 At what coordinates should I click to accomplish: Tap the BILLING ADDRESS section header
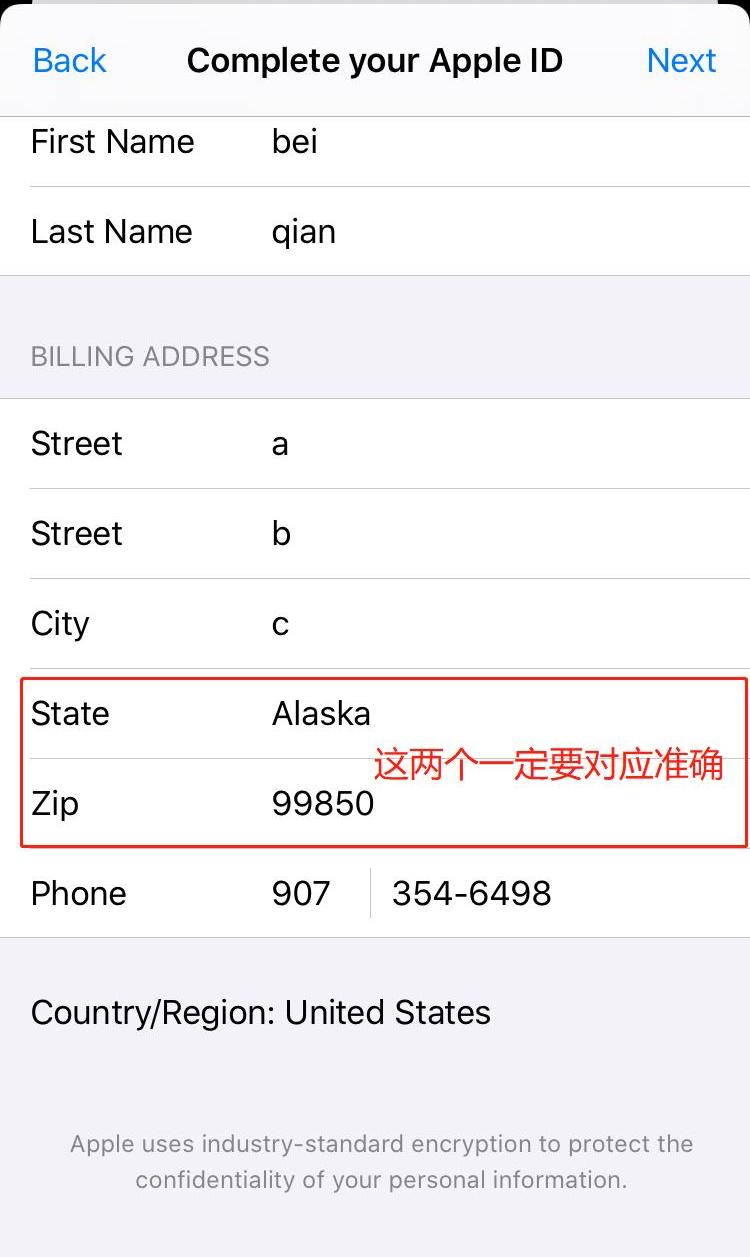(150, 356)
